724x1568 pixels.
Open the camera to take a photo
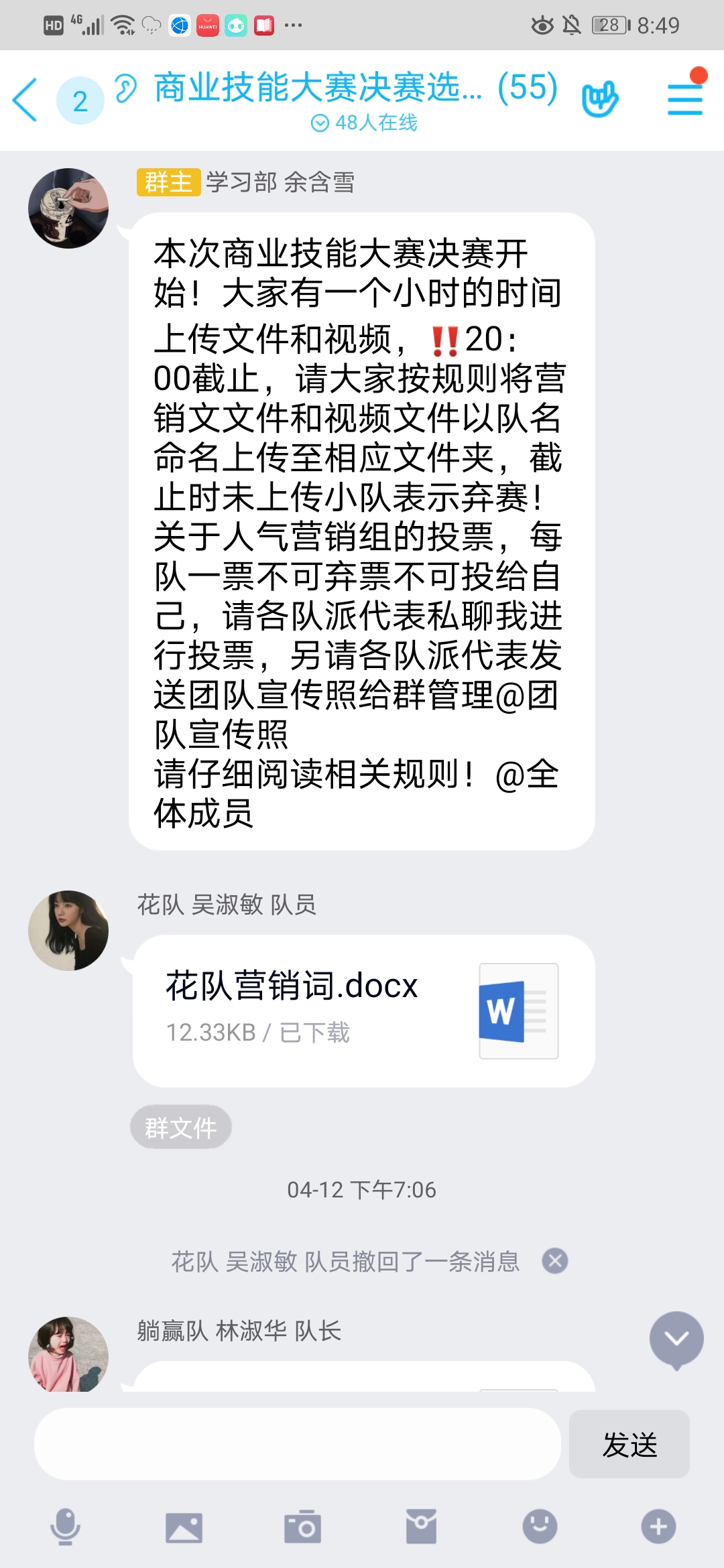(x=302, y=1527)
